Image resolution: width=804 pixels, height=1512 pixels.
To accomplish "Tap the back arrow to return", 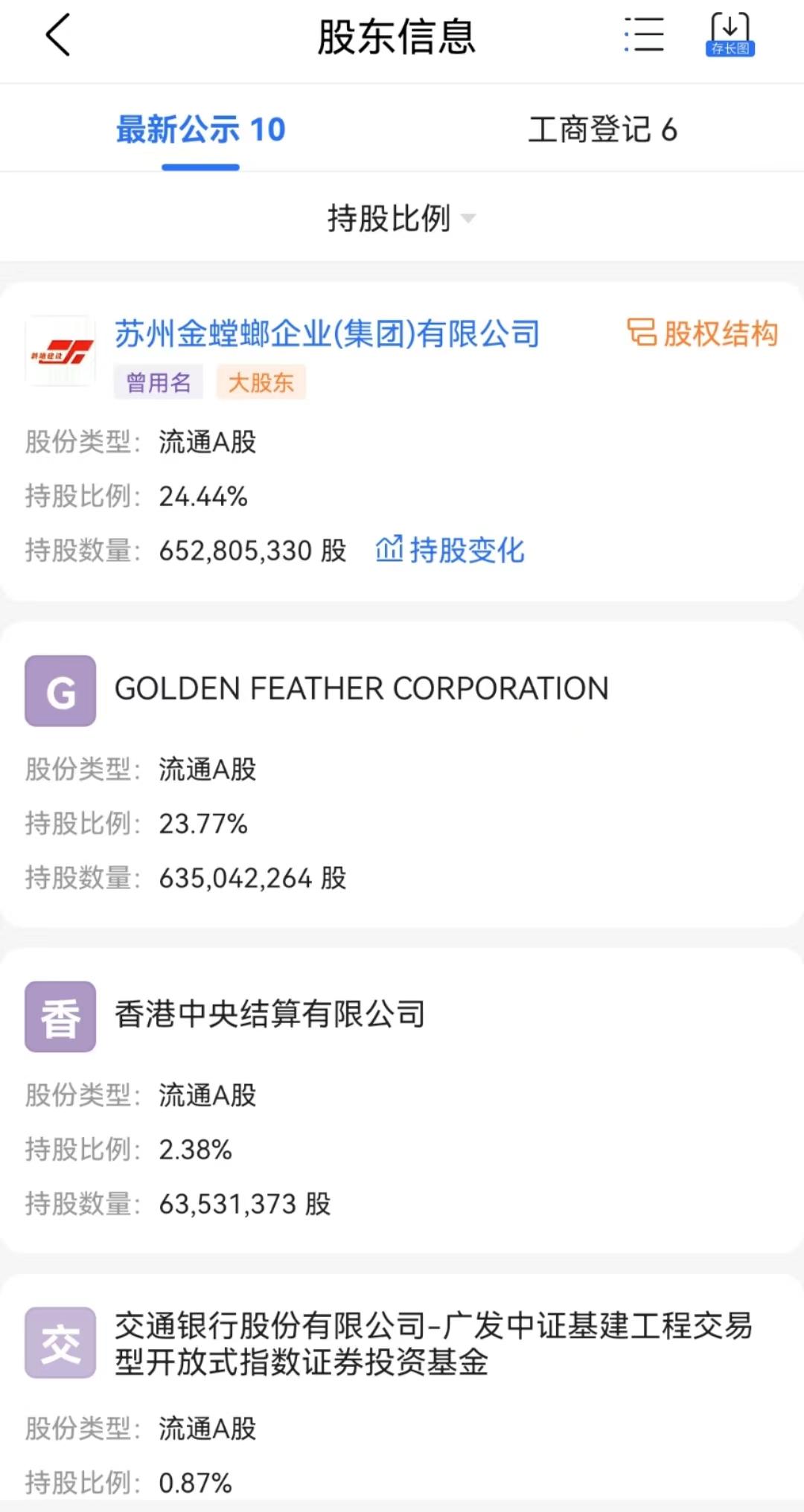I will tap(58, 36).
